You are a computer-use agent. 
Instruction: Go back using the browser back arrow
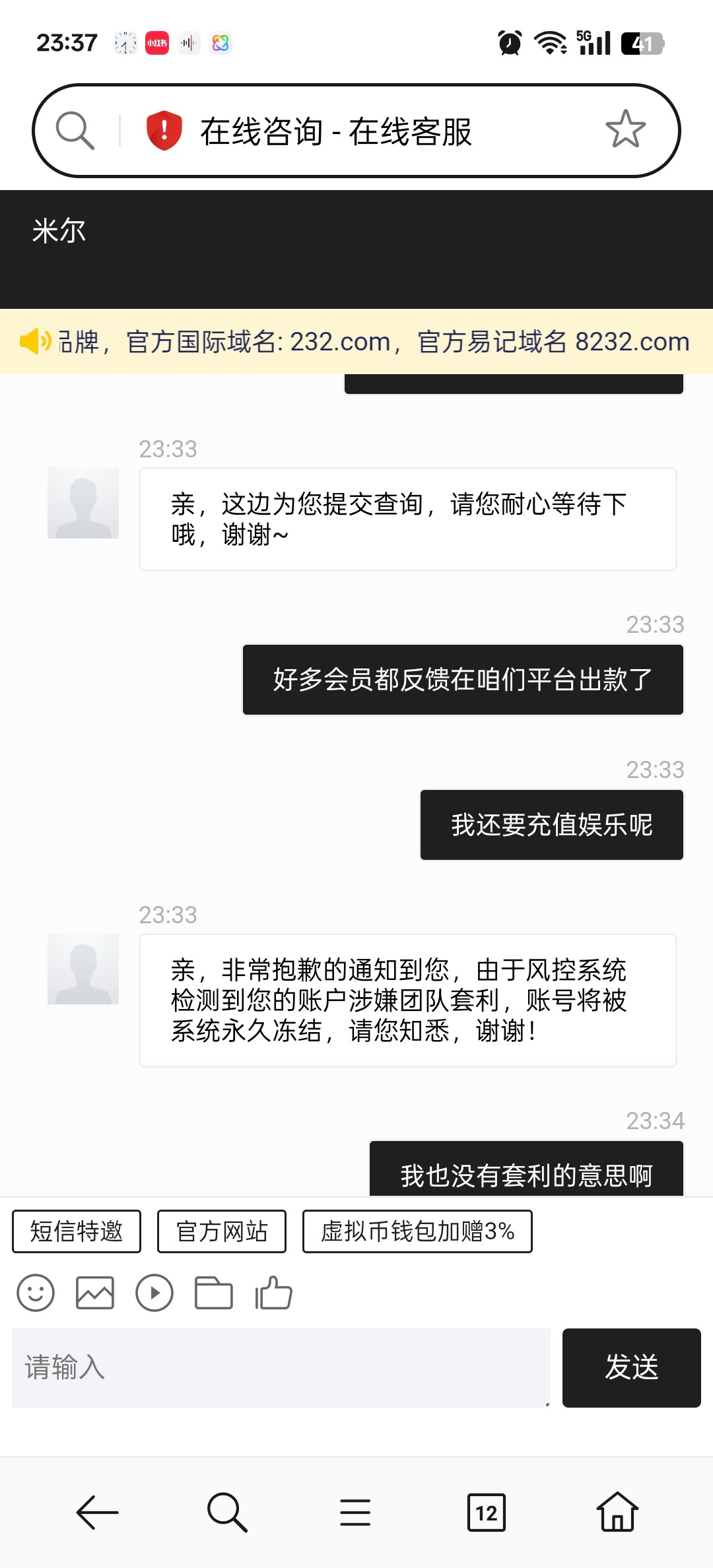(97, 1512)
